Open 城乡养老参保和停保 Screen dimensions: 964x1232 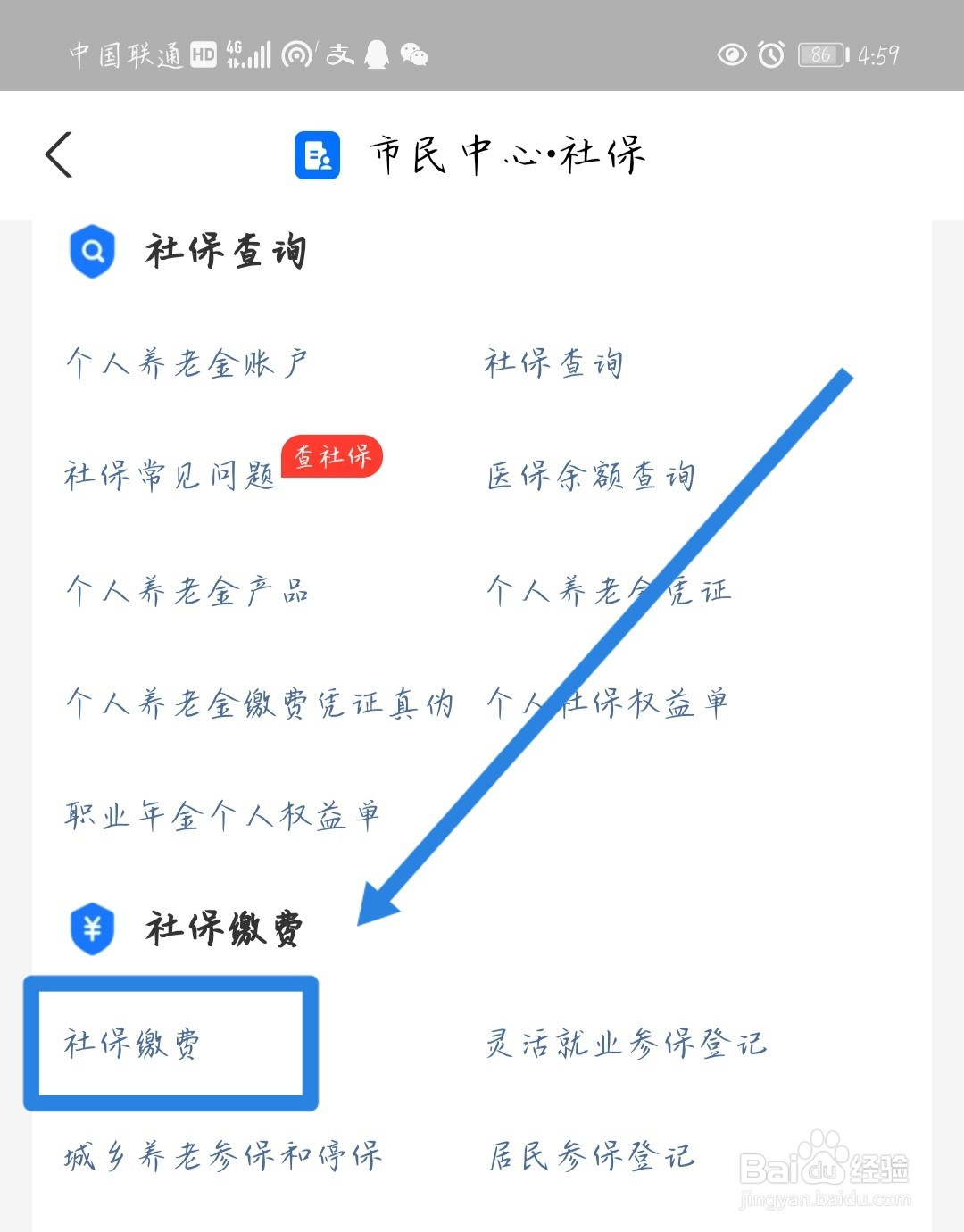click(x=223, y=1155)
